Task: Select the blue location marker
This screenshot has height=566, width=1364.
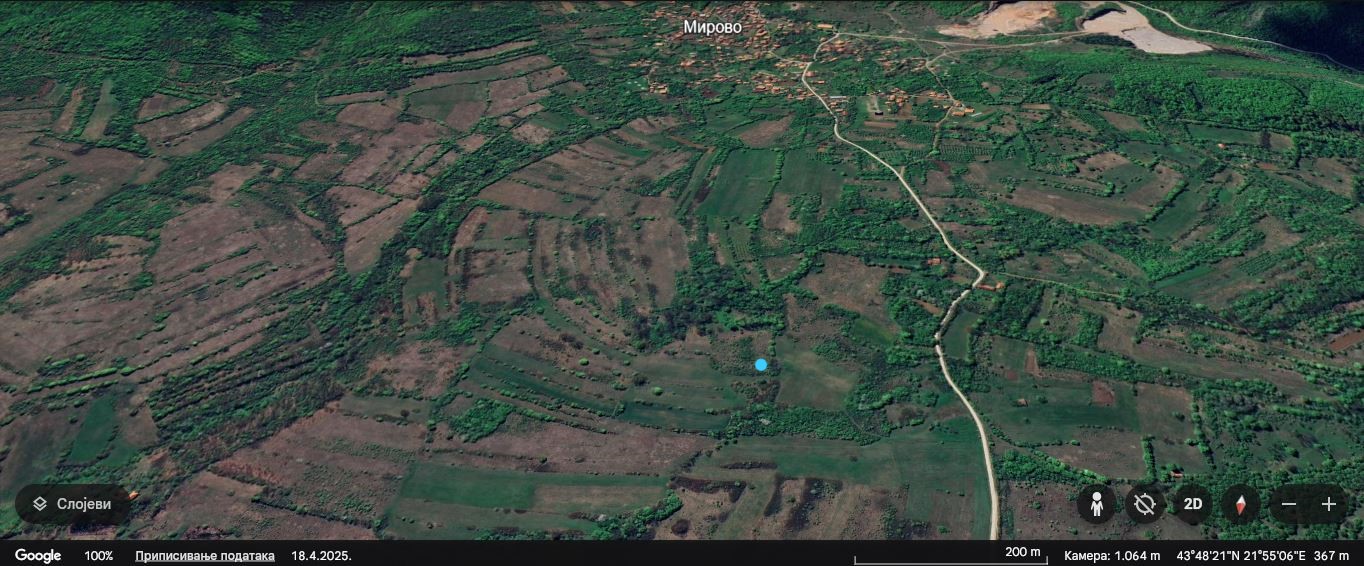Action: 761,365
